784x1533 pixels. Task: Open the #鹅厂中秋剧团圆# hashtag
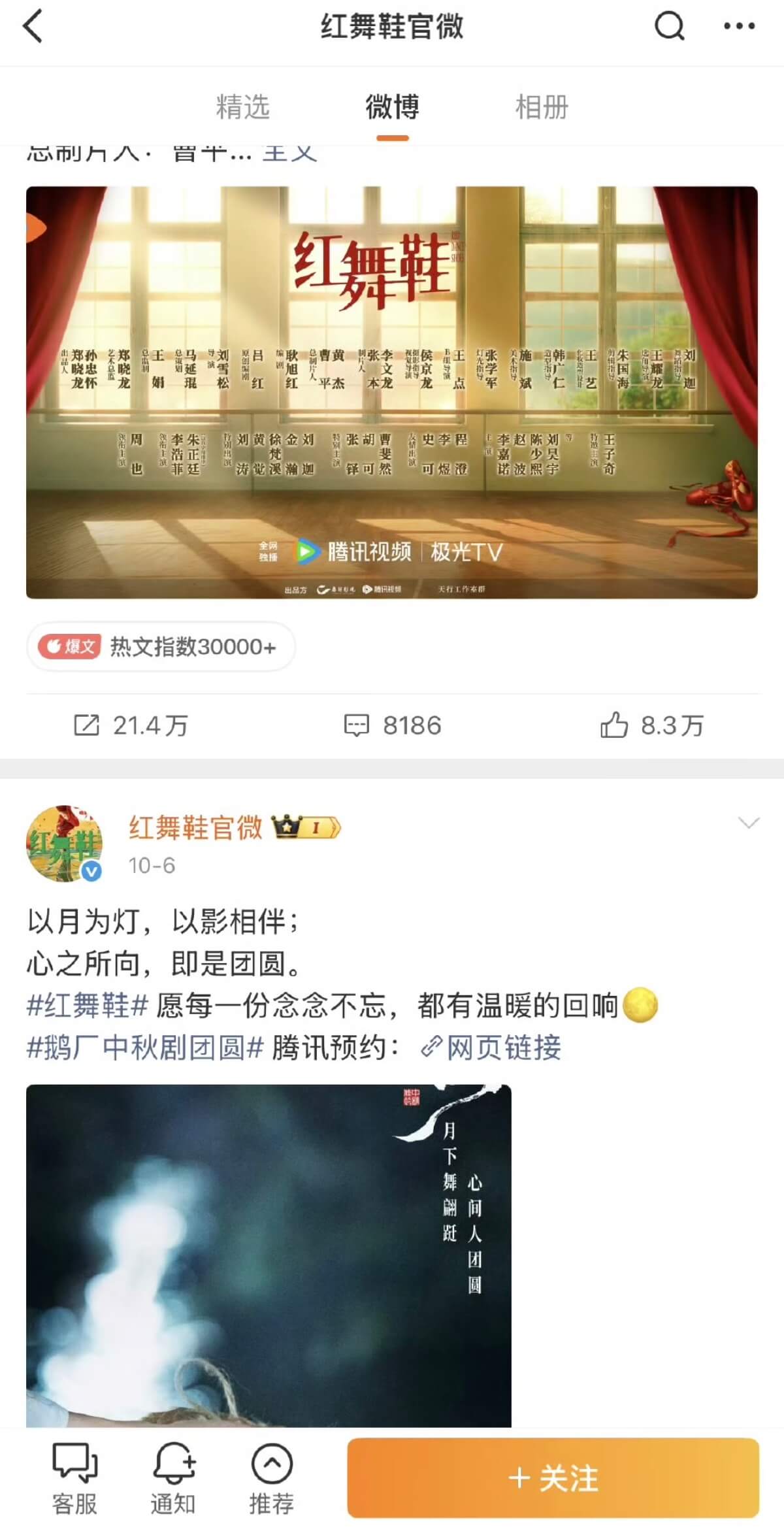(145, 1047)
